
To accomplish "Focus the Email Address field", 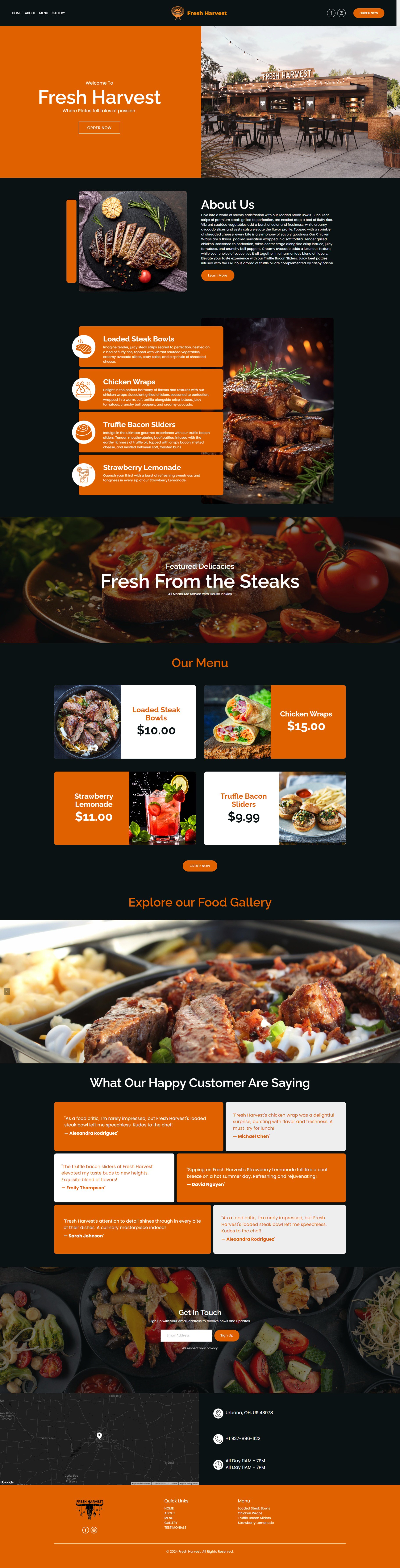I will [x=186, y=1335].
